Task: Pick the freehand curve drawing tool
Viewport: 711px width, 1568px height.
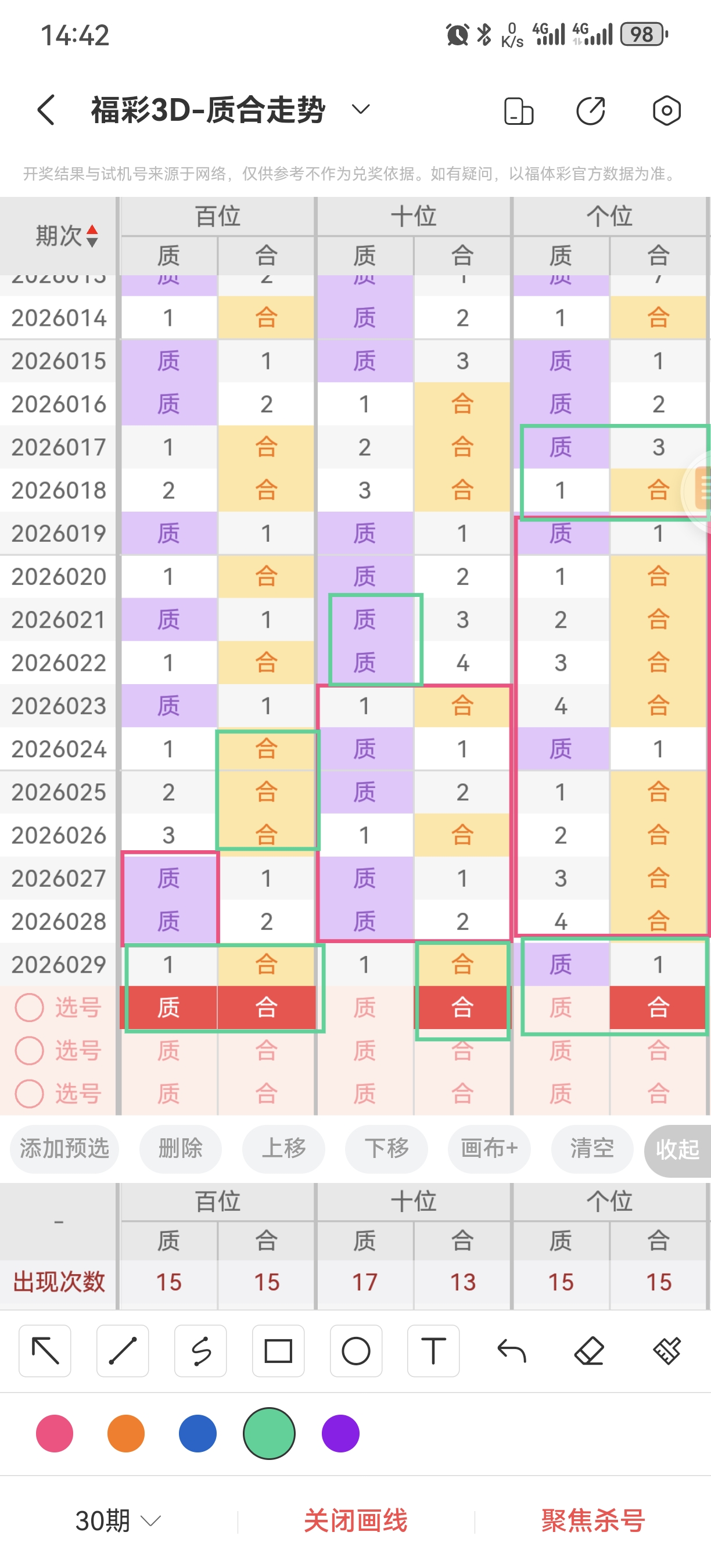Action: click(x=200, y=1351)
